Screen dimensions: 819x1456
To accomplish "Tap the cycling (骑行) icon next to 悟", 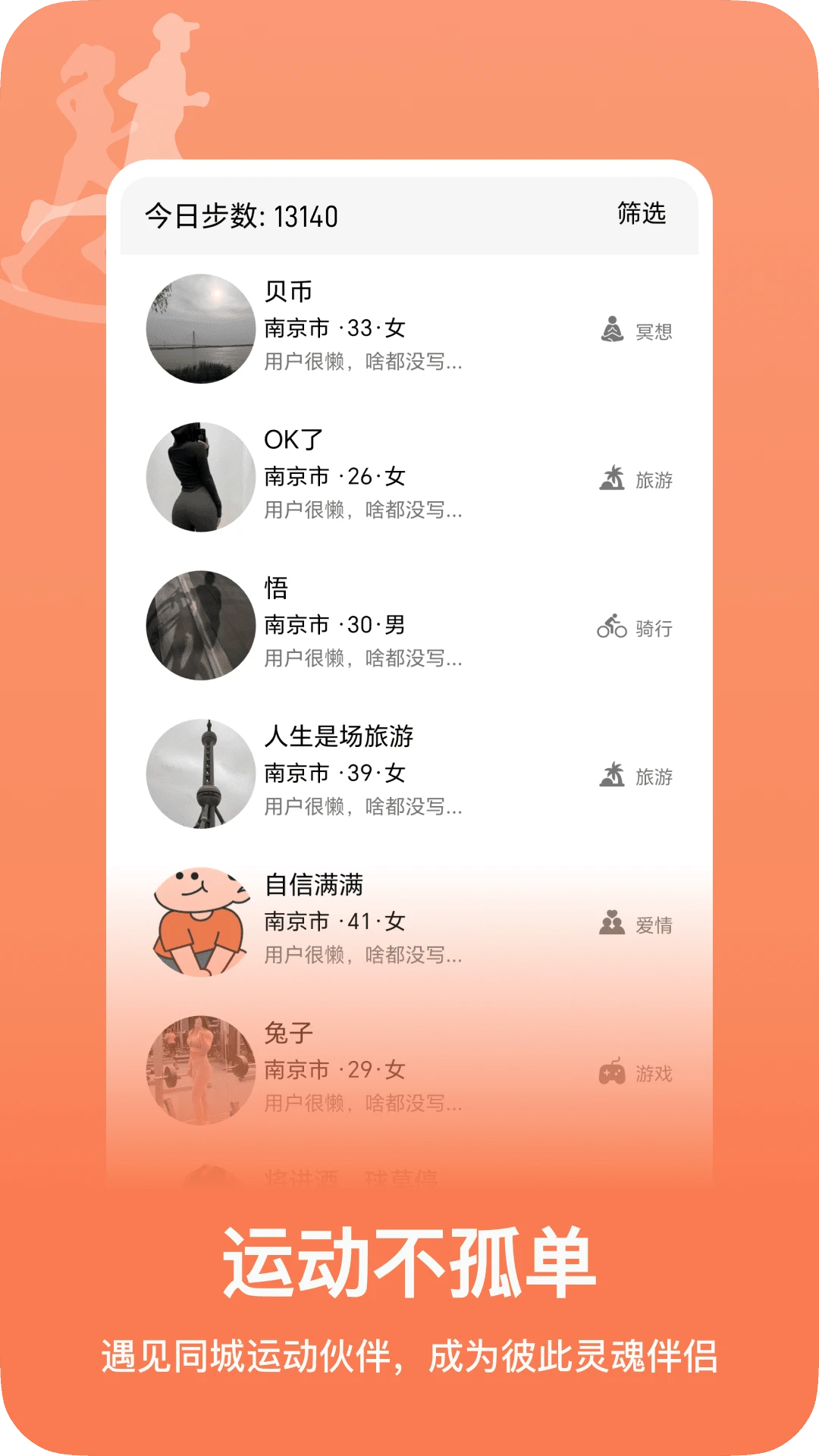I will click(x=610, y=626).
